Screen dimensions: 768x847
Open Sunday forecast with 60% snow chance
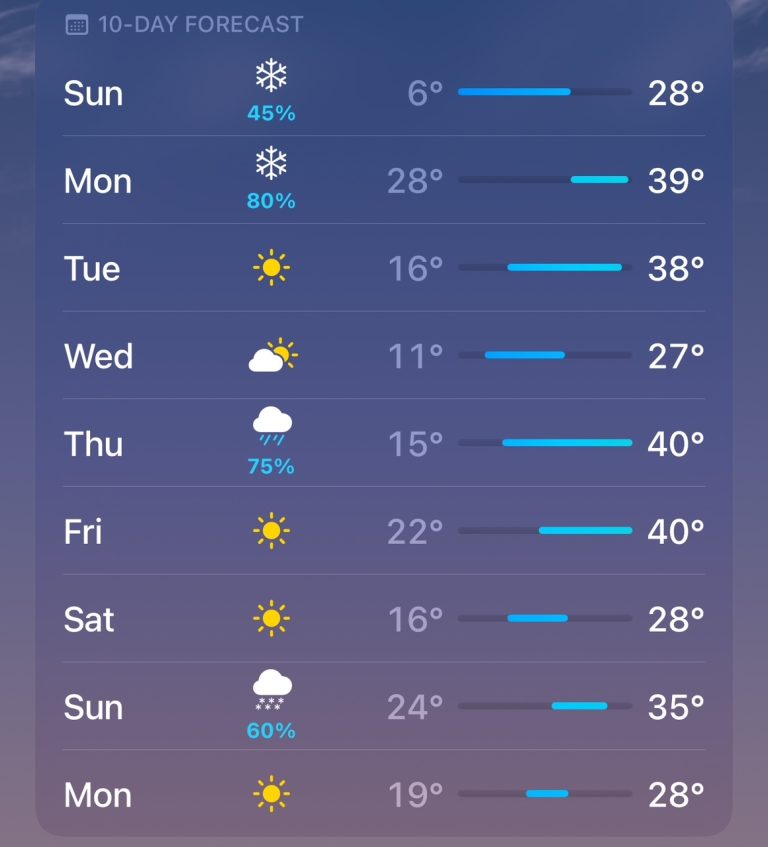pyautogui.click(x=384, y=707)
